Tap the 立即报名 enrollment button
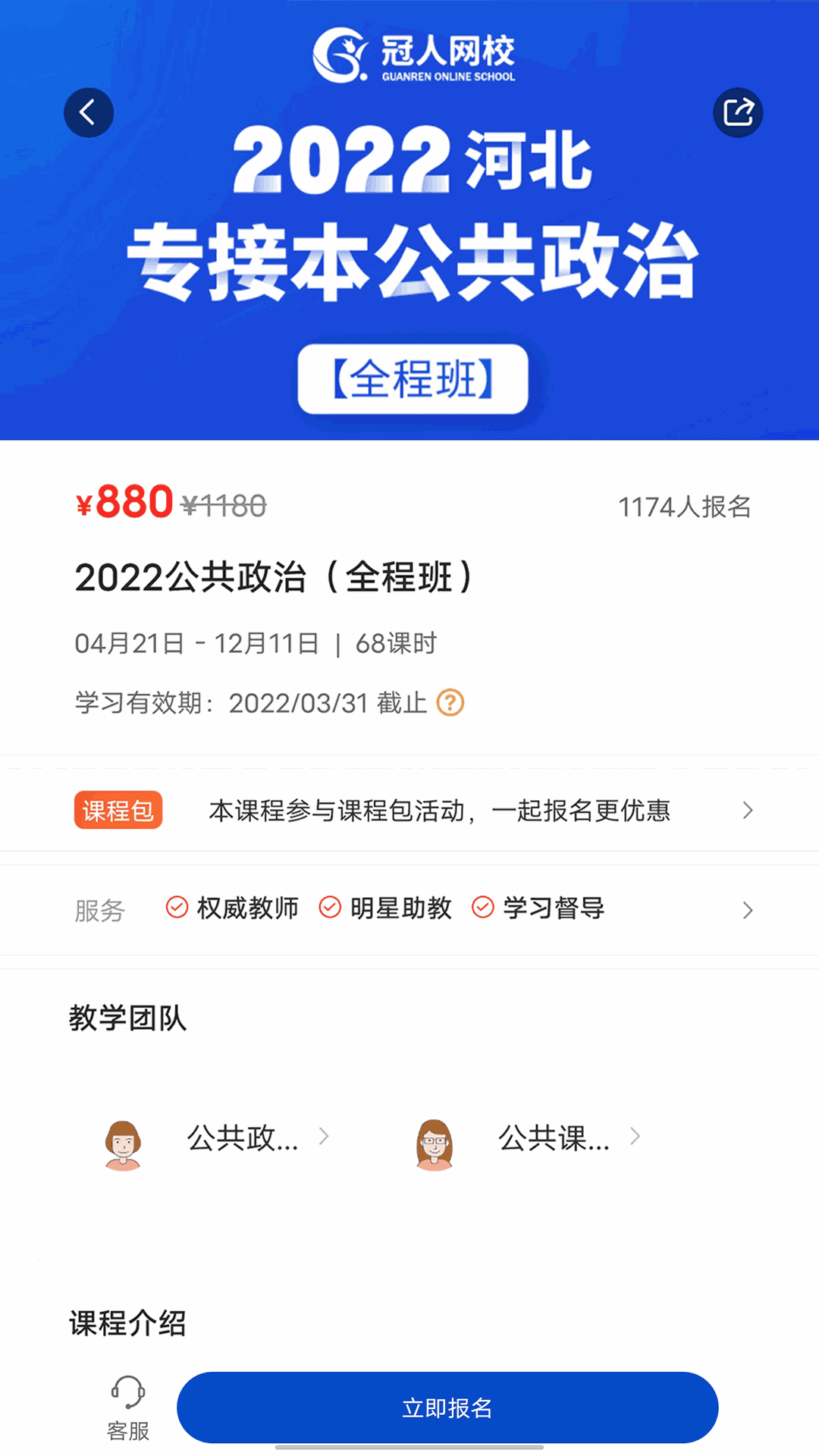Screen dimensions: 819x1456 (x=447, y=1407)
